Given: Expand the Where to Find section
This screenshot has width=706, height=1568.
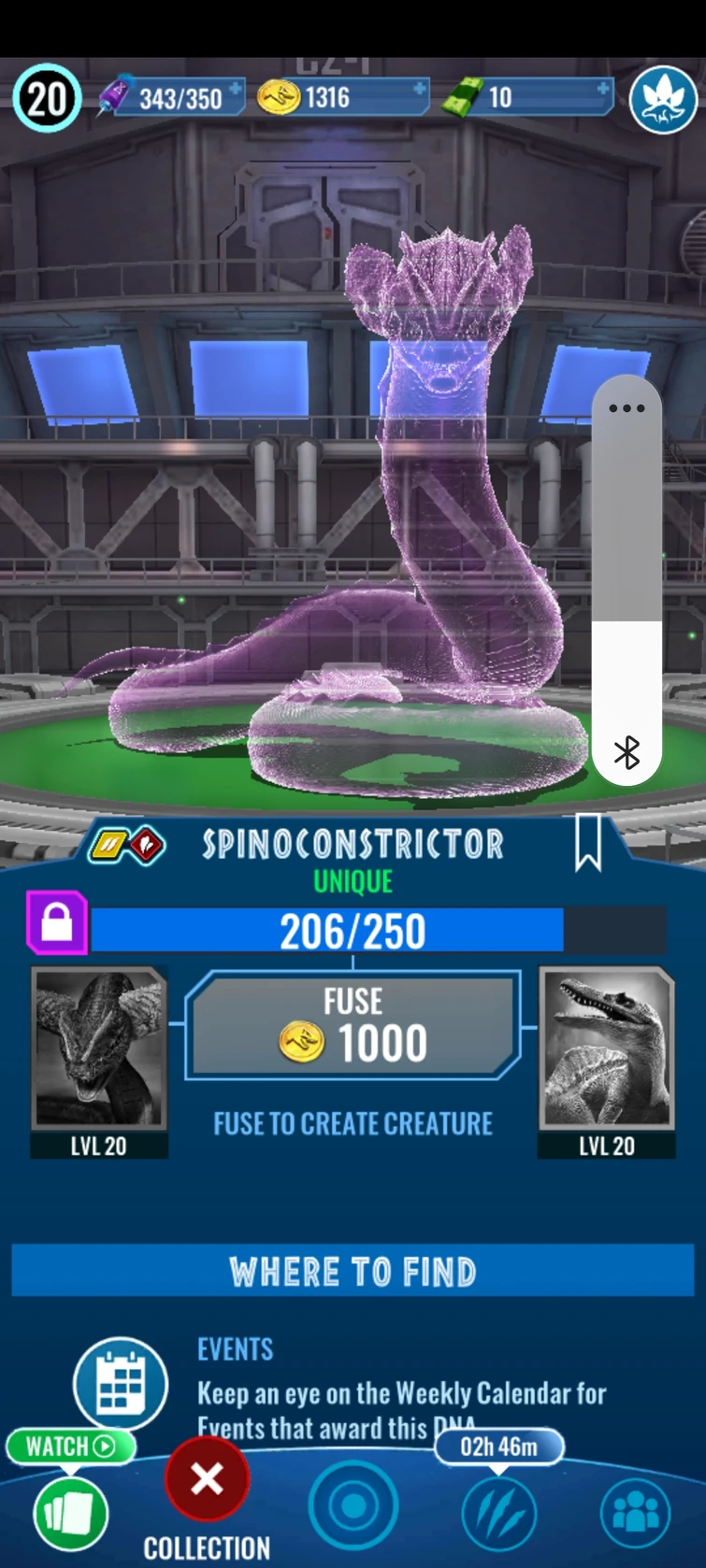Looking at the screenshot, I should click(x=353, y=1271).
